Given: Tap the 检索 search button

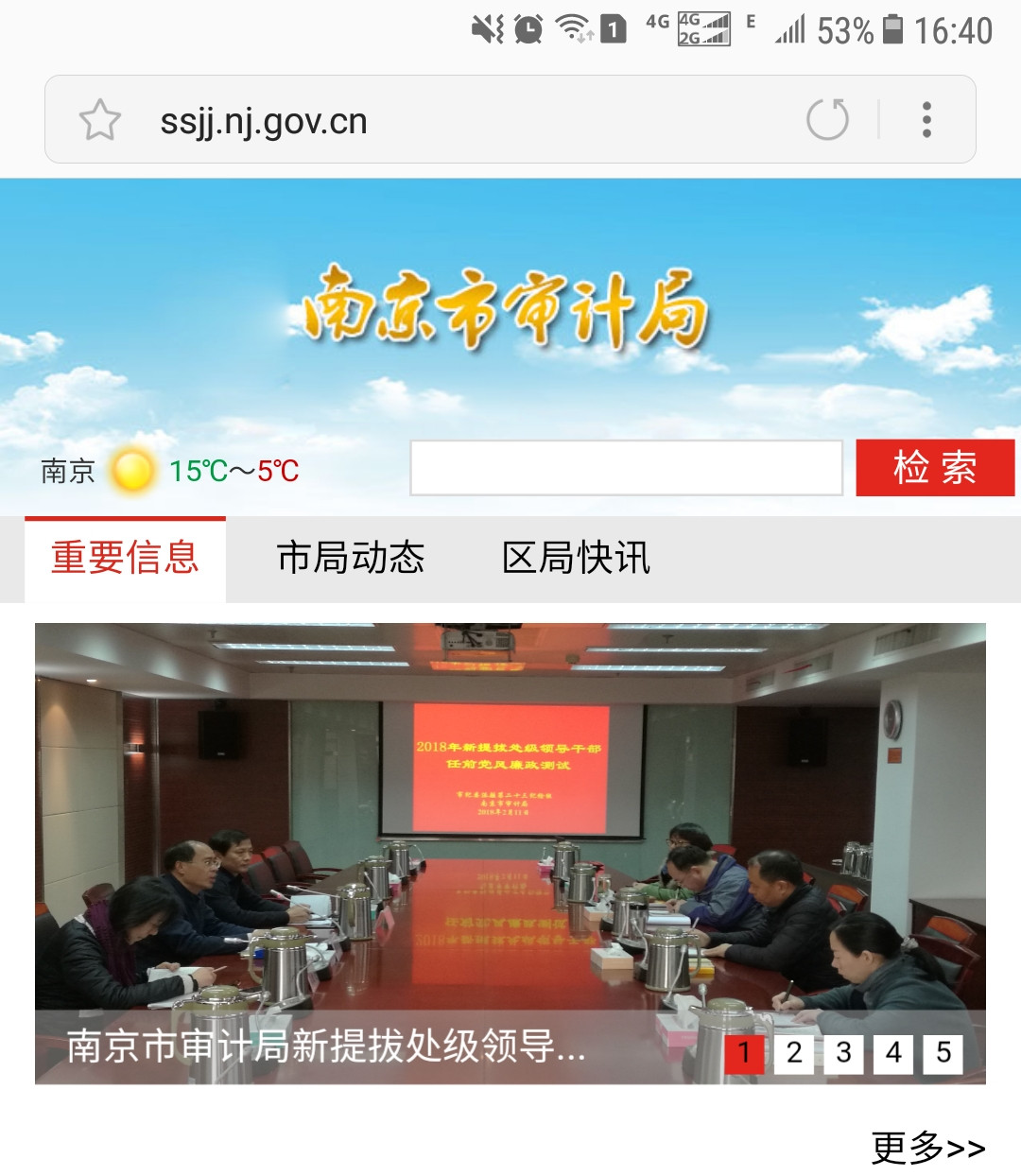Looking at the screenshot, I should (x=935, y=468).
